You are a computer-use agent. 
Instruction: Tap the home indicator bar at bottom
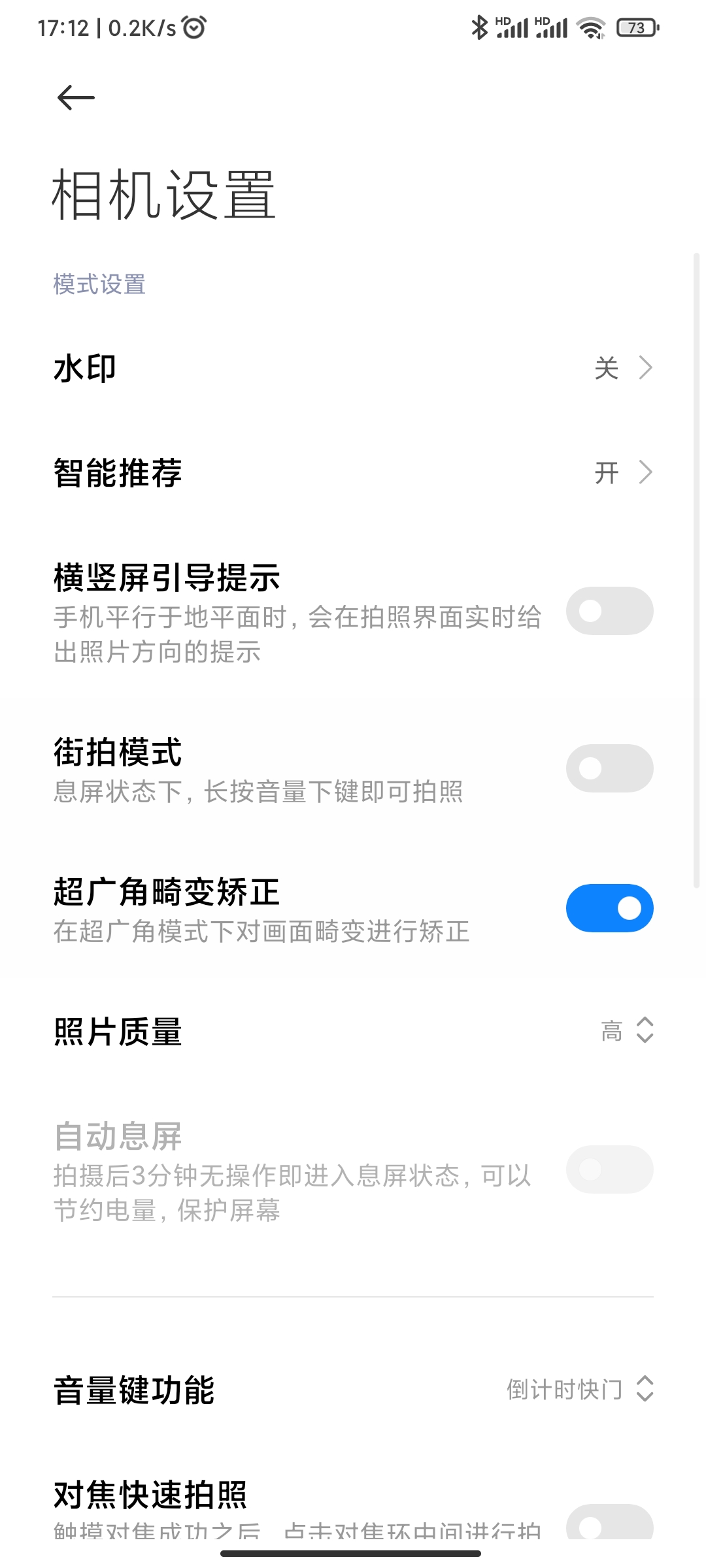(353, 1554)
